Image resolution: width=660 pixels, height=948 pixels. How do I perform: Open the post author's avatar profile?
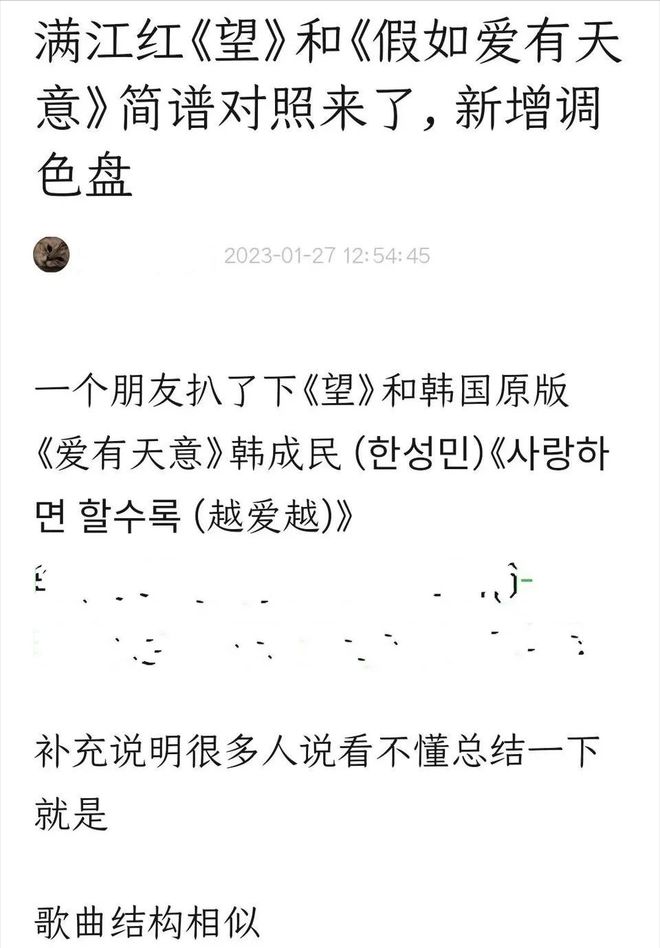51,255
